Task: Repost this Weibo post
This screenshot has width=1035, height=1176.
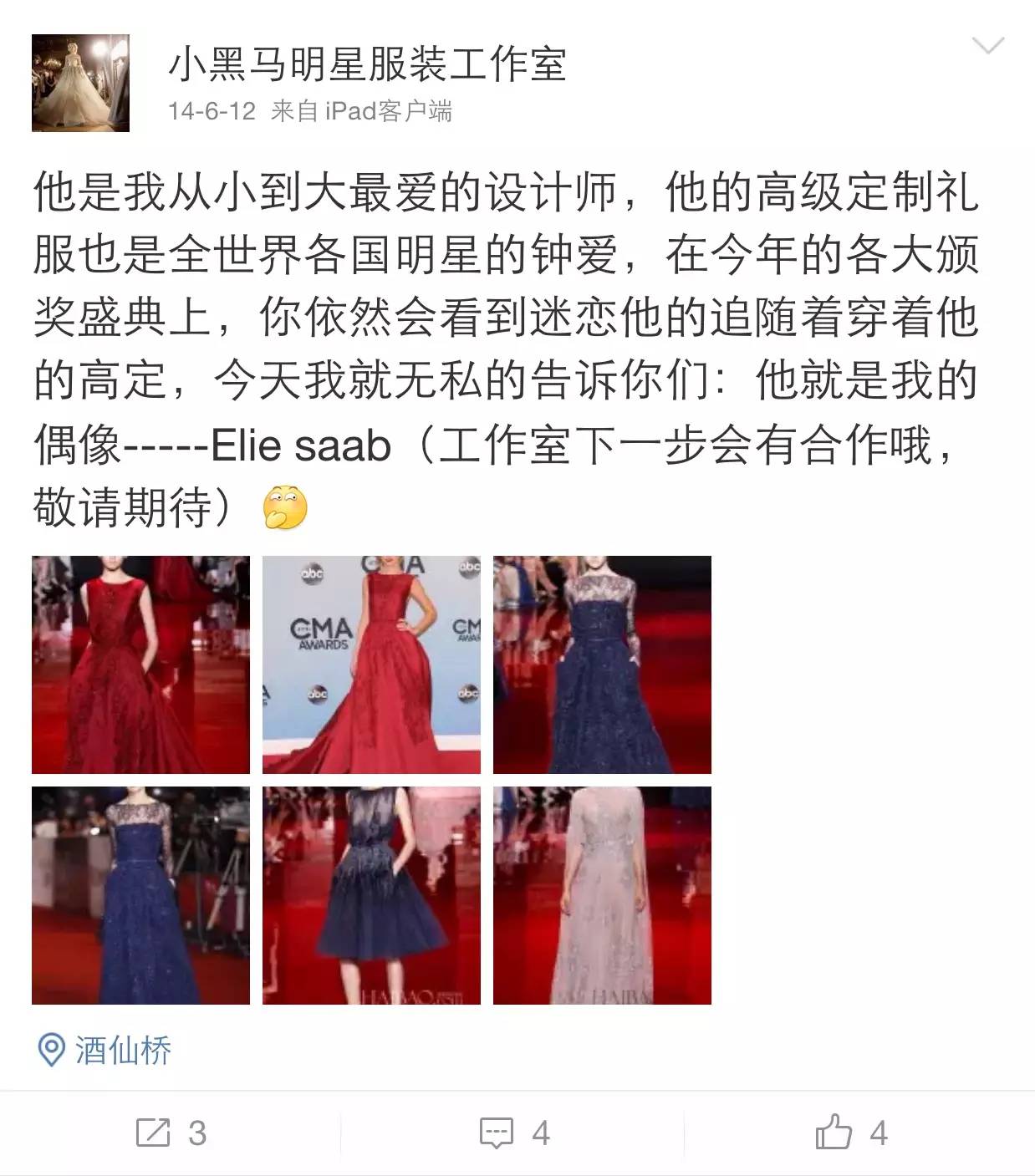Action: tap(171, 1133)
